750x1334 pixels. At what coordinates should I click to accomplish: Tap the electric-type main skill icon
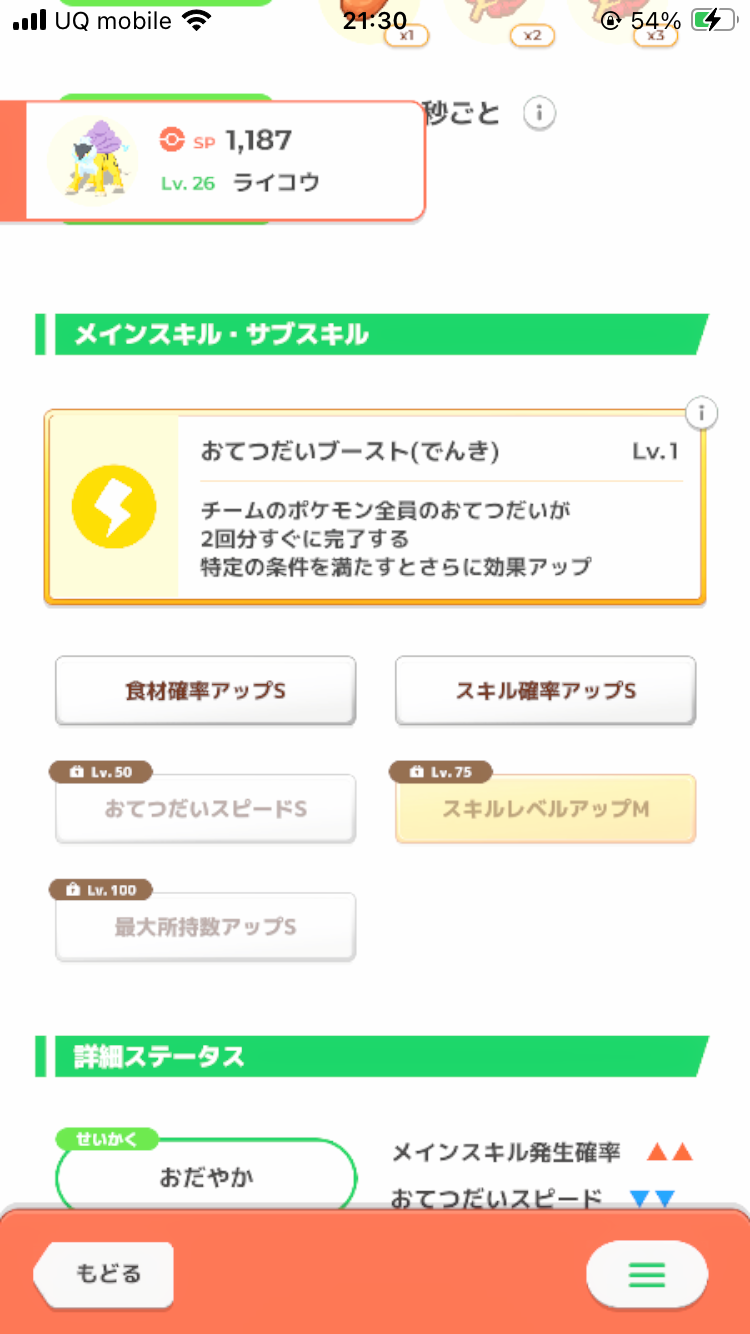click(x=115, y=507)
